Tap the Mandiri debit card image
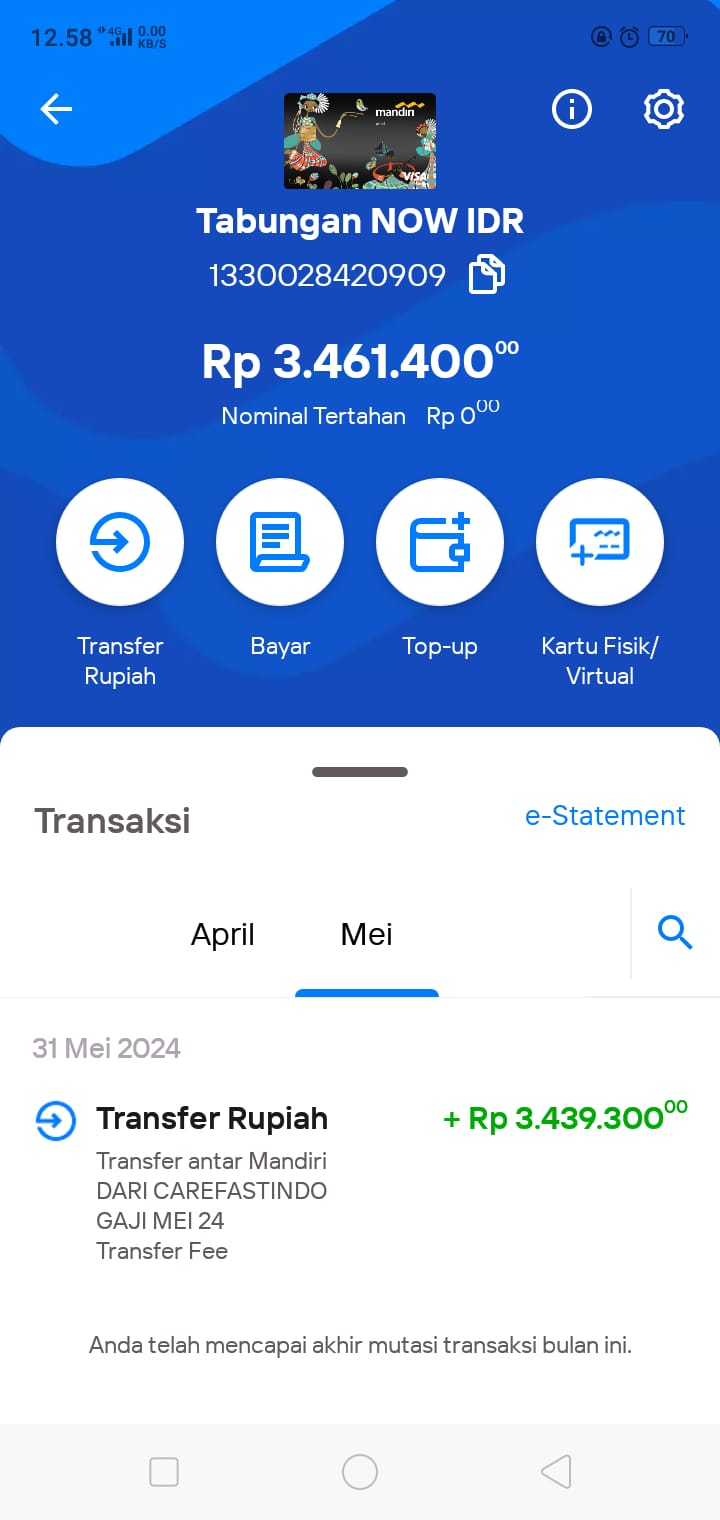The height and width of the screenshot is (1520, 720). [360, 141]
